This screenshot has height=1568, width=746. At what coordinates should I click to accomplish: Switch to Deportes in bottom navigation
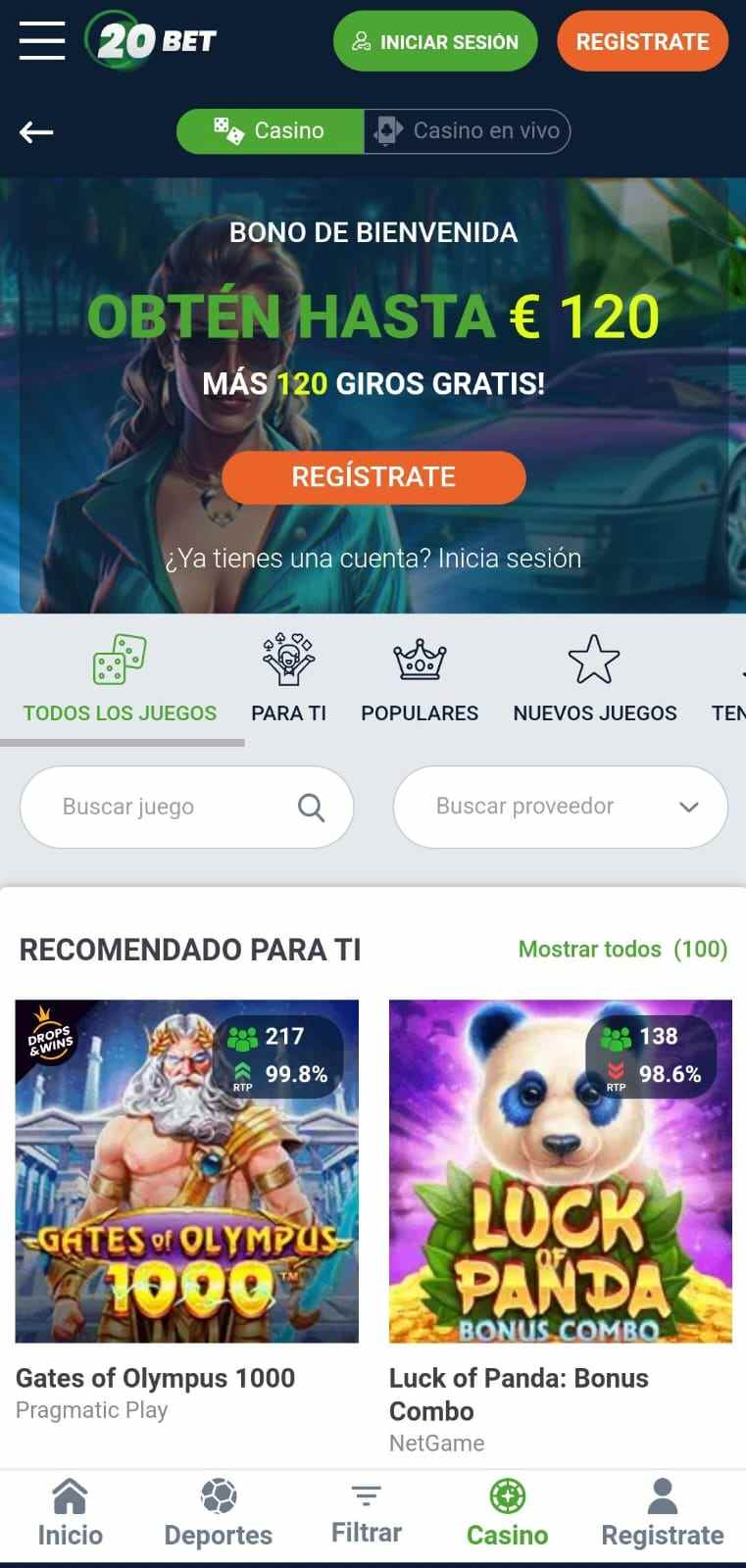pos(218,1514)
